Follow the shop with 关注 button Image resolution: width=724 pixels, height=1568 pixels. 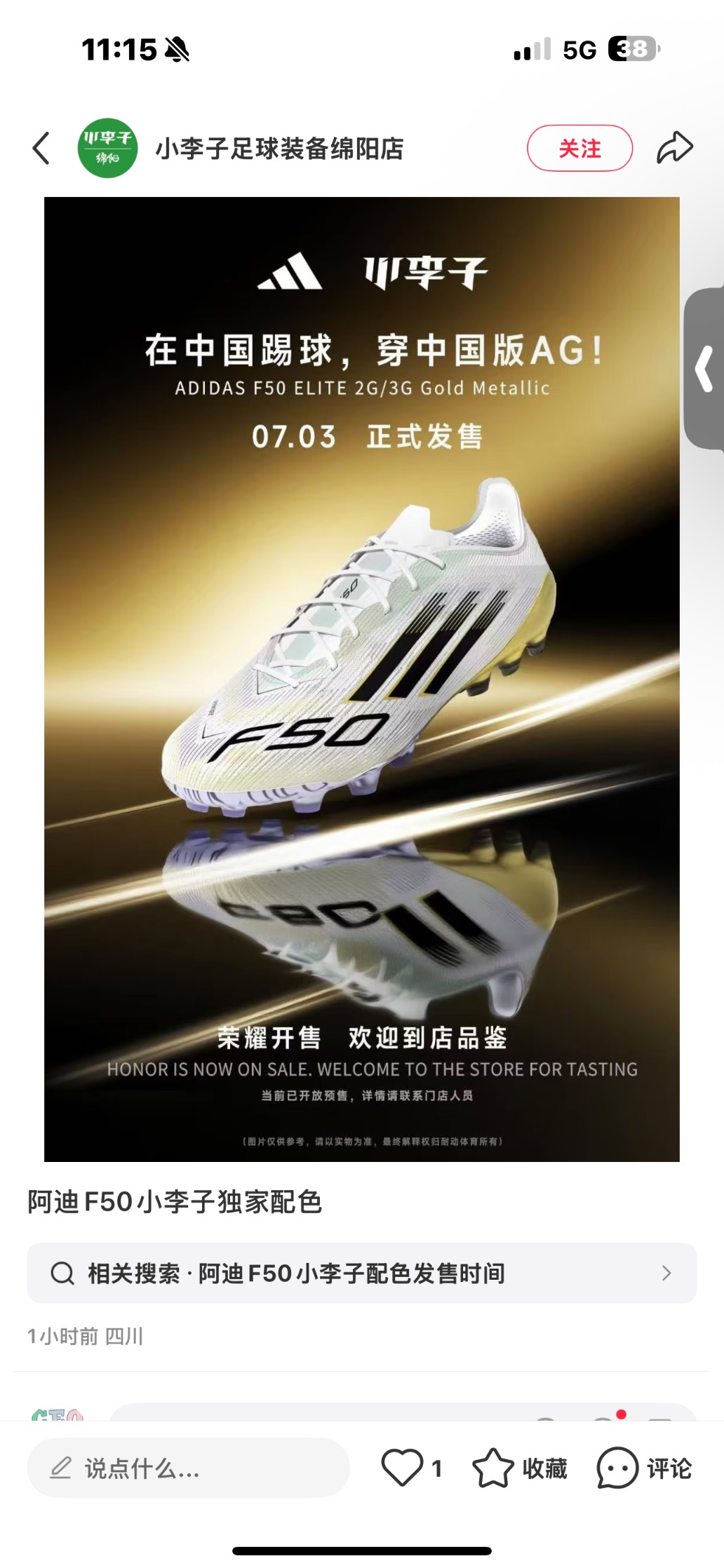click(x=579, y=148)
